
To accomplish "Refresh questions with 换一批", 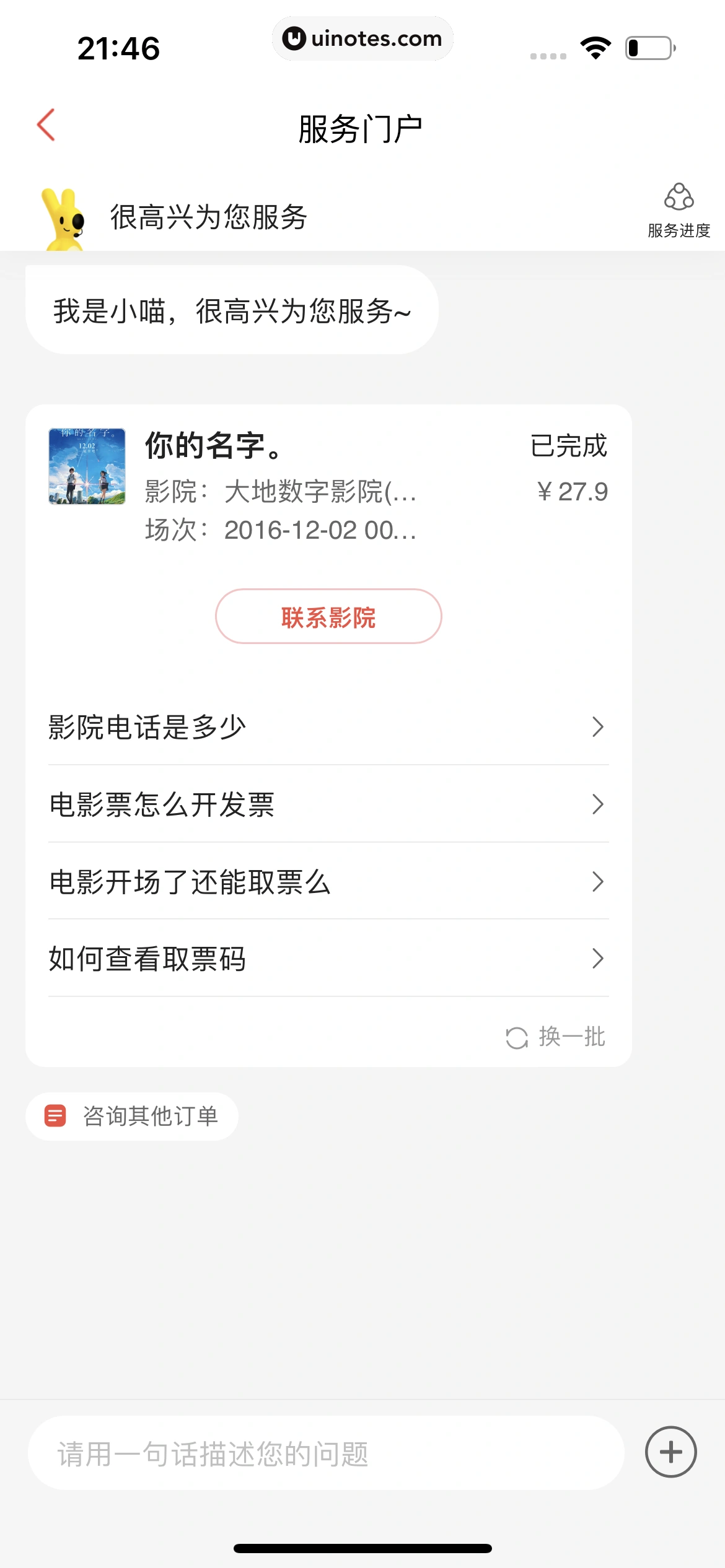I will point(556,1037).
